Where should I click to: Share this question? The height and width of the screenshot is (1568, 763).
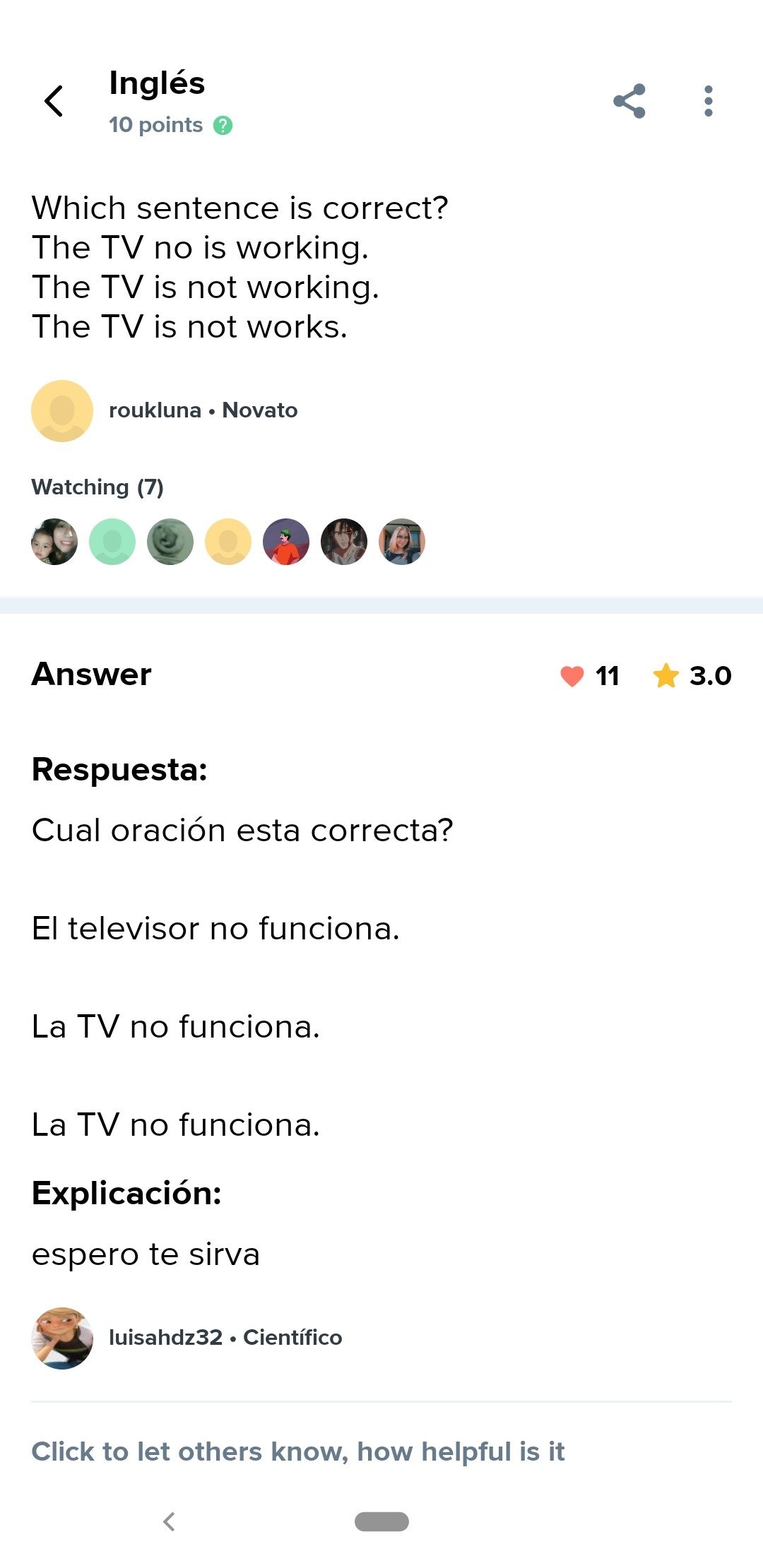point(629,101)
